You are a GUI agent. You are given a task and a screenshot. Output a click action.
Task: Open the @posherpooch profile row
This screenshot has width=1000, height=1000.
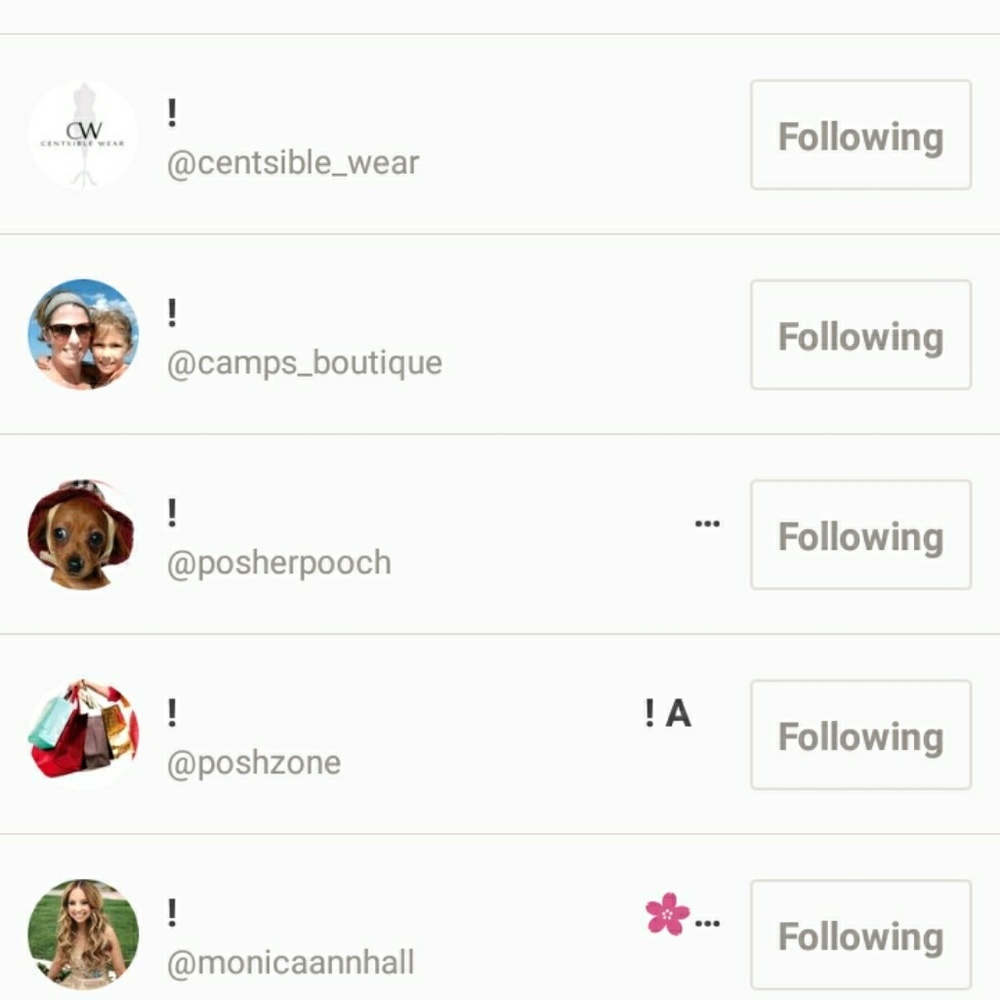pos(278,563)
